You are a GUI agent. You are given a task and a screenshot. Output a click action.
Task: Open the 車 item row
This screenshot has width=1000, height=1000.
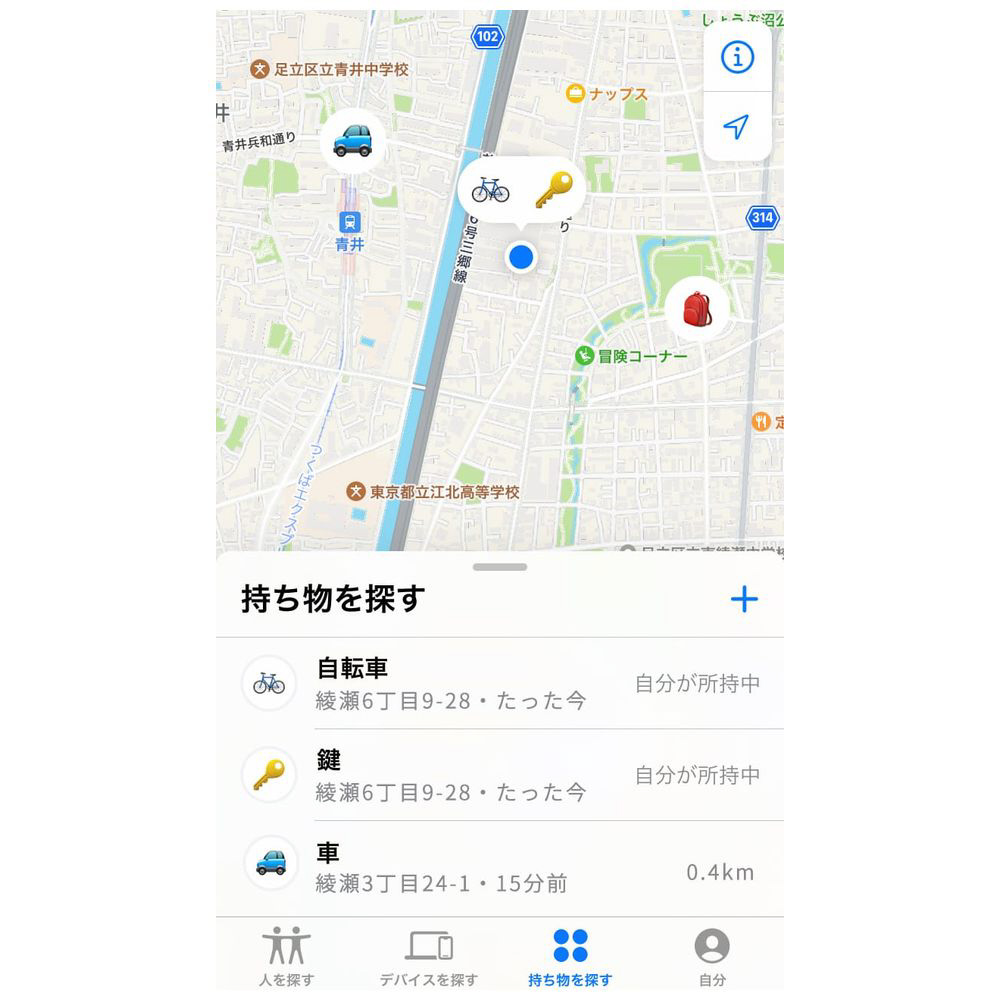500,867
